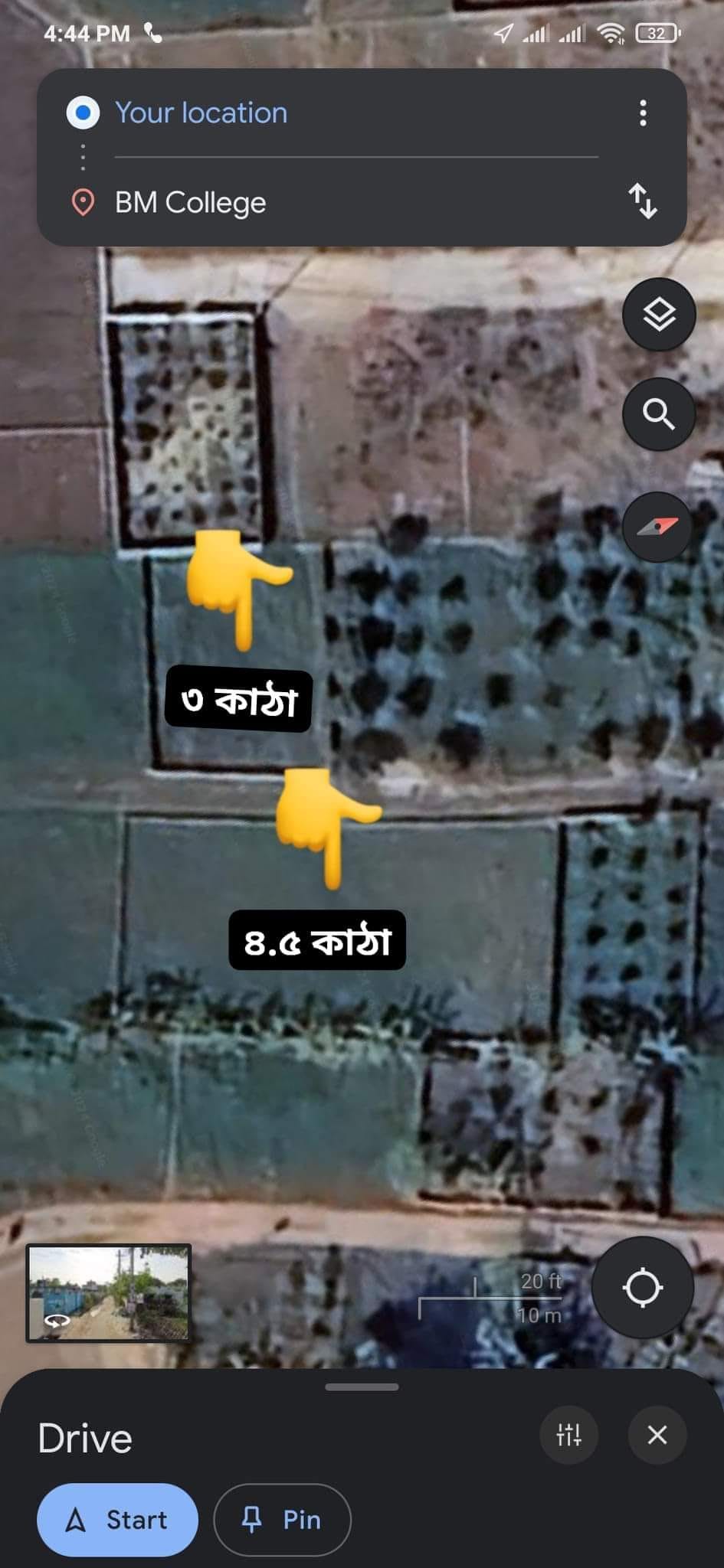The image size is (724, 1568).
Task: Open route options sliders
Action: [x=568, y=1435]
